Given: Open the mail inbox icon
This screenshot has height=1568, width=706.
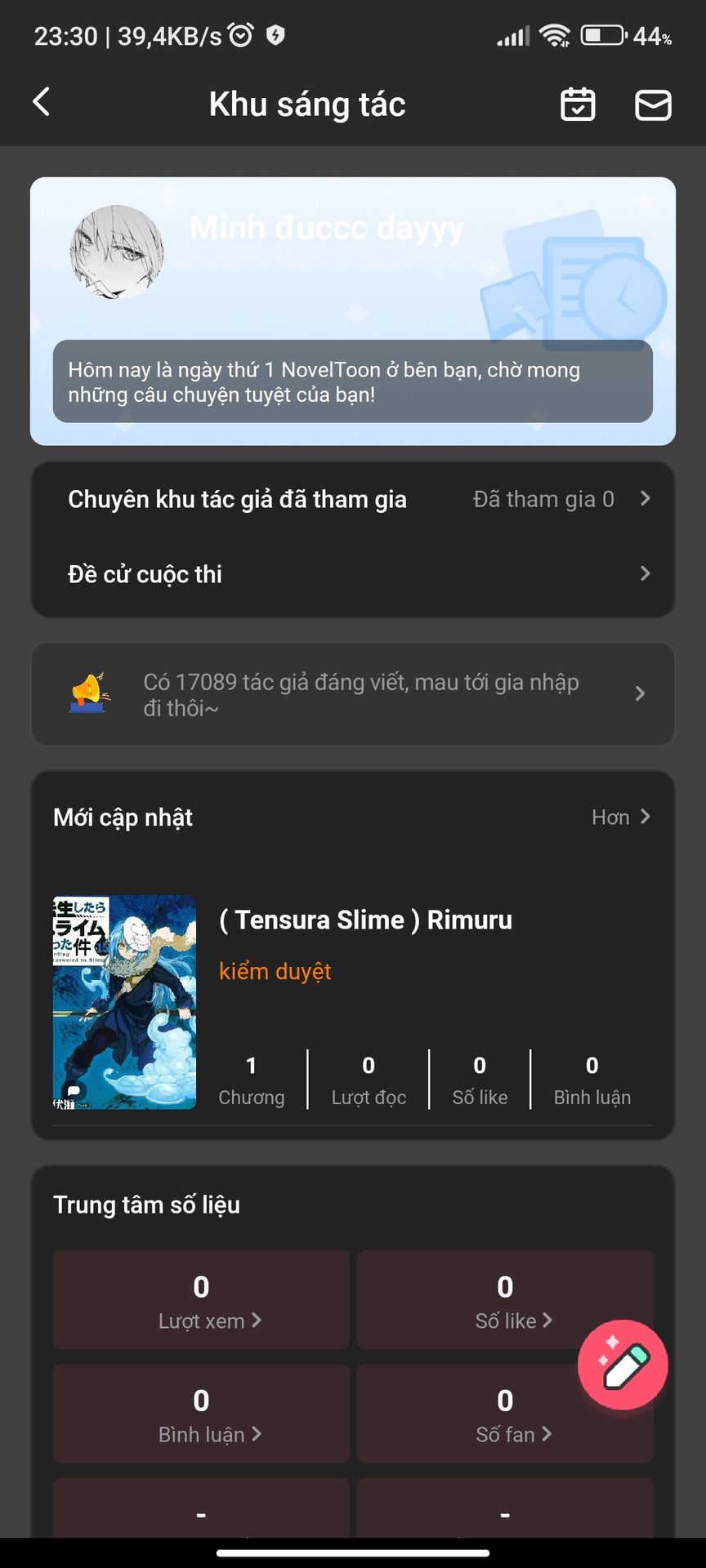Looking at the screenshot, I should click(653, 105).
